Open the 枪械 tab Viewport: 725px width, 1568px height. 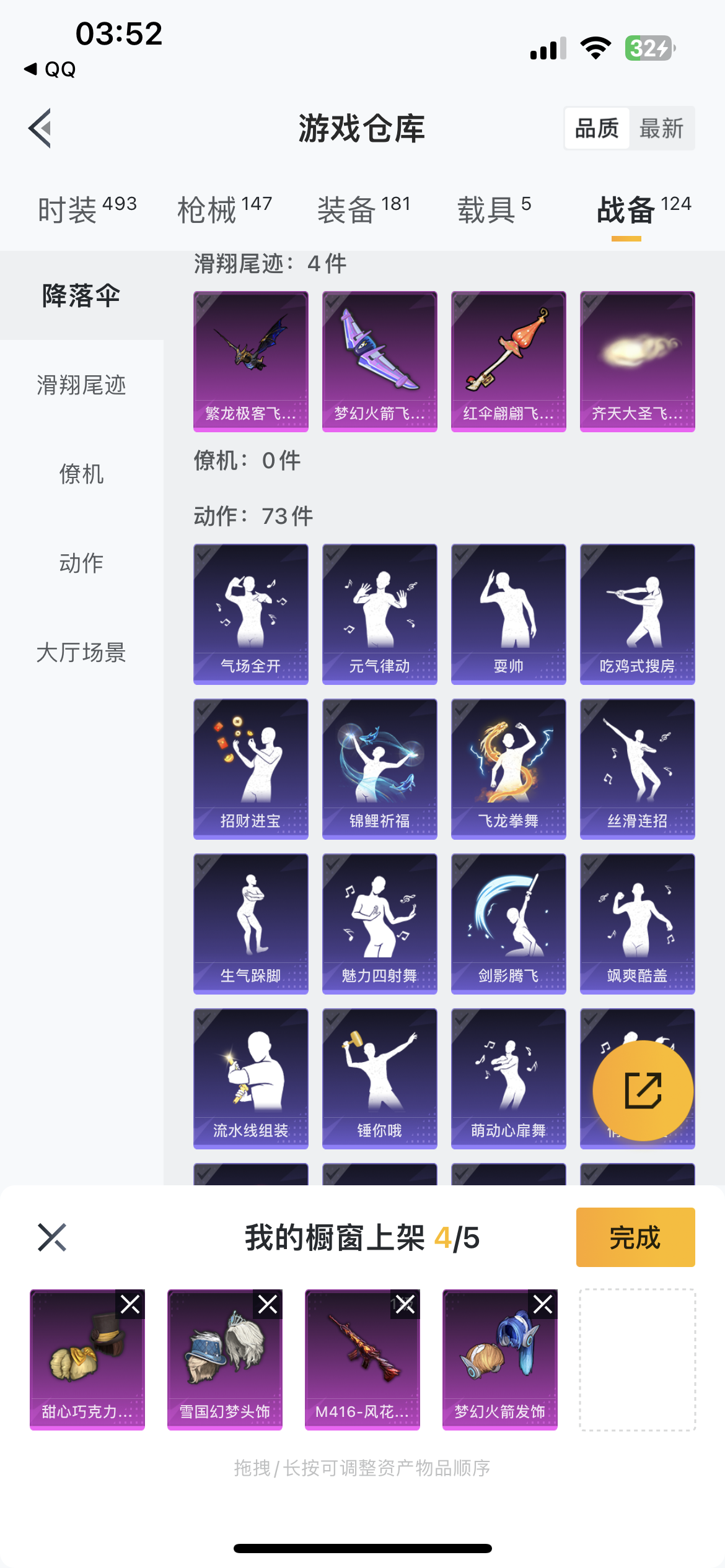pos(224,209)
